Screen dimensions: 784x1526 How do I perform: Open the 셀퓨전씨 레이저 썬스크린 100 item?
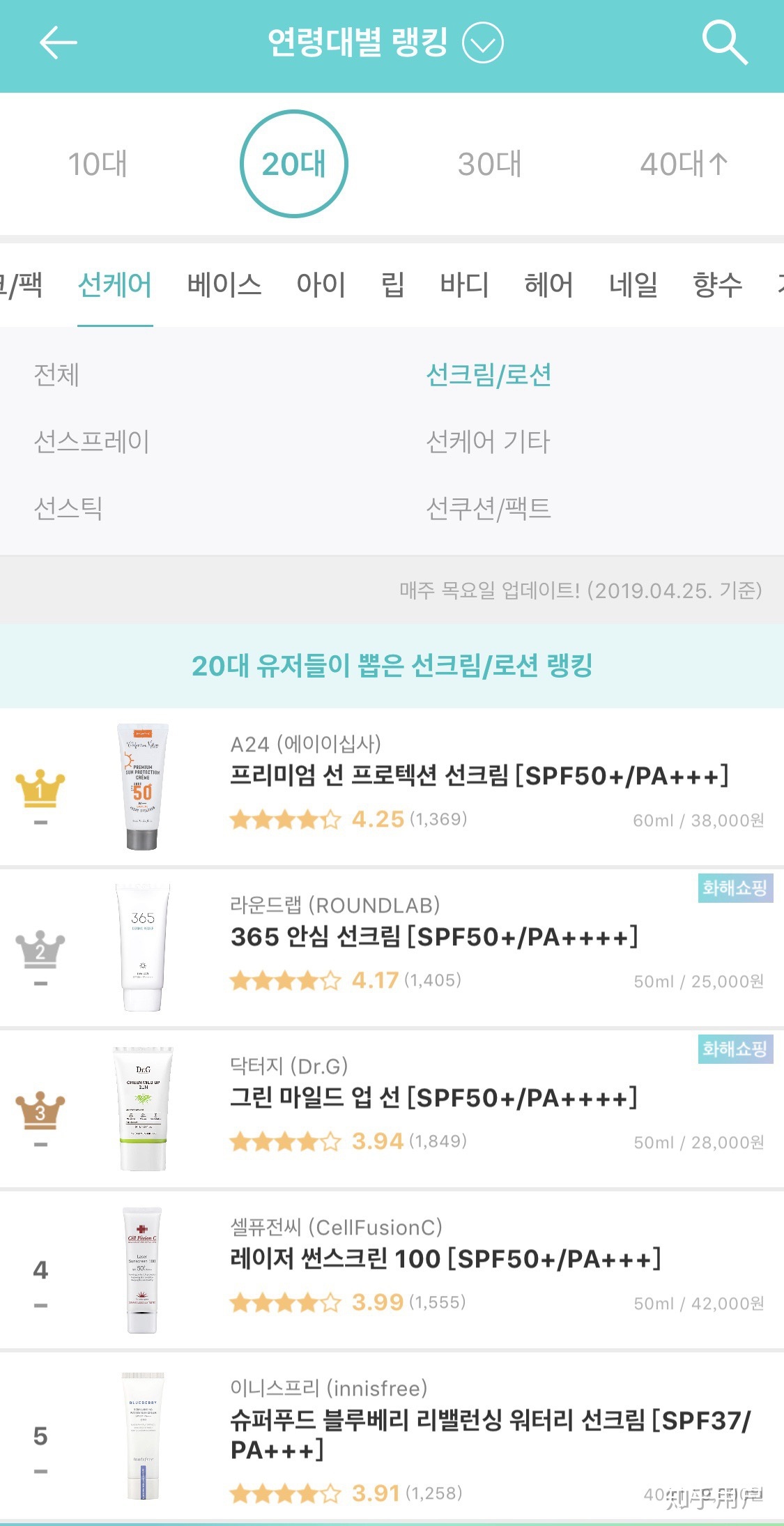click(x=445, y=1260)
